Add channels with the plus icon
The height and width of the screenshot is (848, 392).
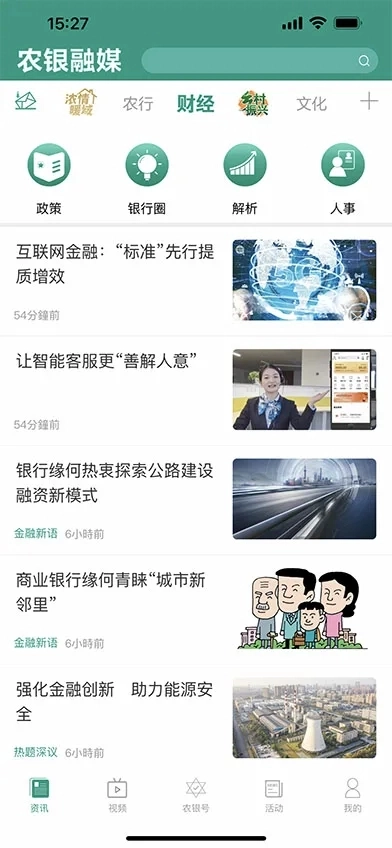click(369, 101)
